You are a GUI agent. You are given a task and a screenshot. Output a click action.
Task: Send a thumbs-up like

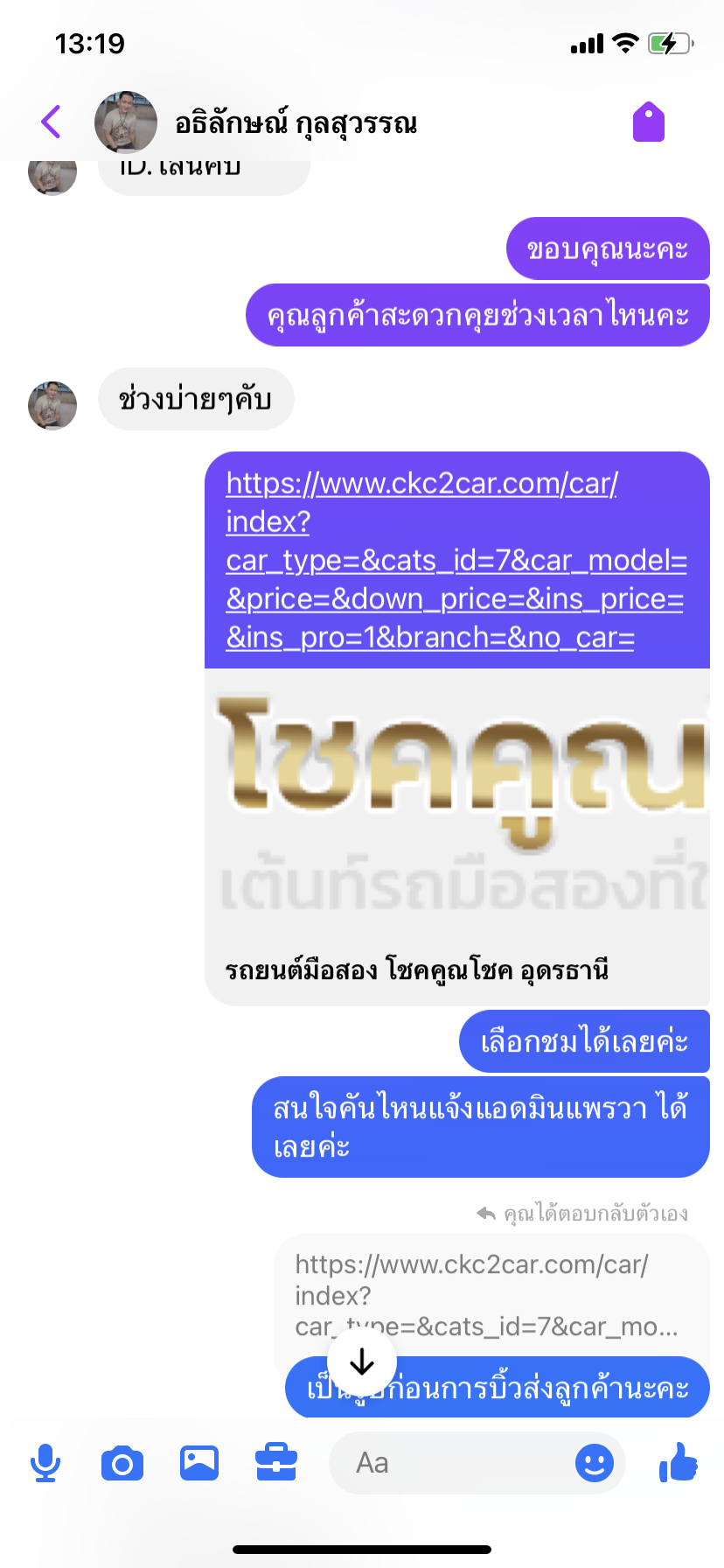(679, 1462)
